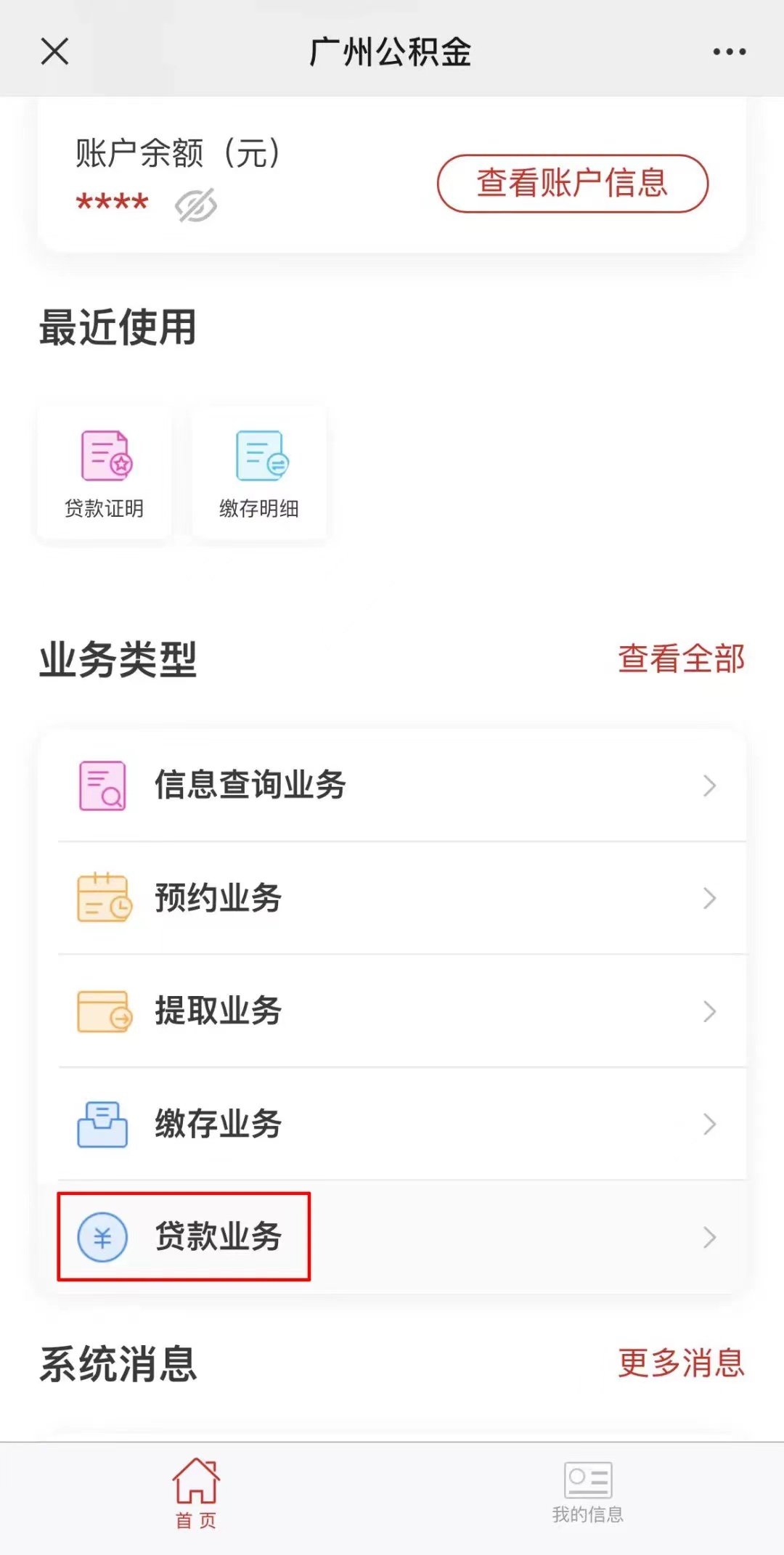Open 缴存业务 entry
This screenshot has width=784, height=1555.
coord(392,1124)
